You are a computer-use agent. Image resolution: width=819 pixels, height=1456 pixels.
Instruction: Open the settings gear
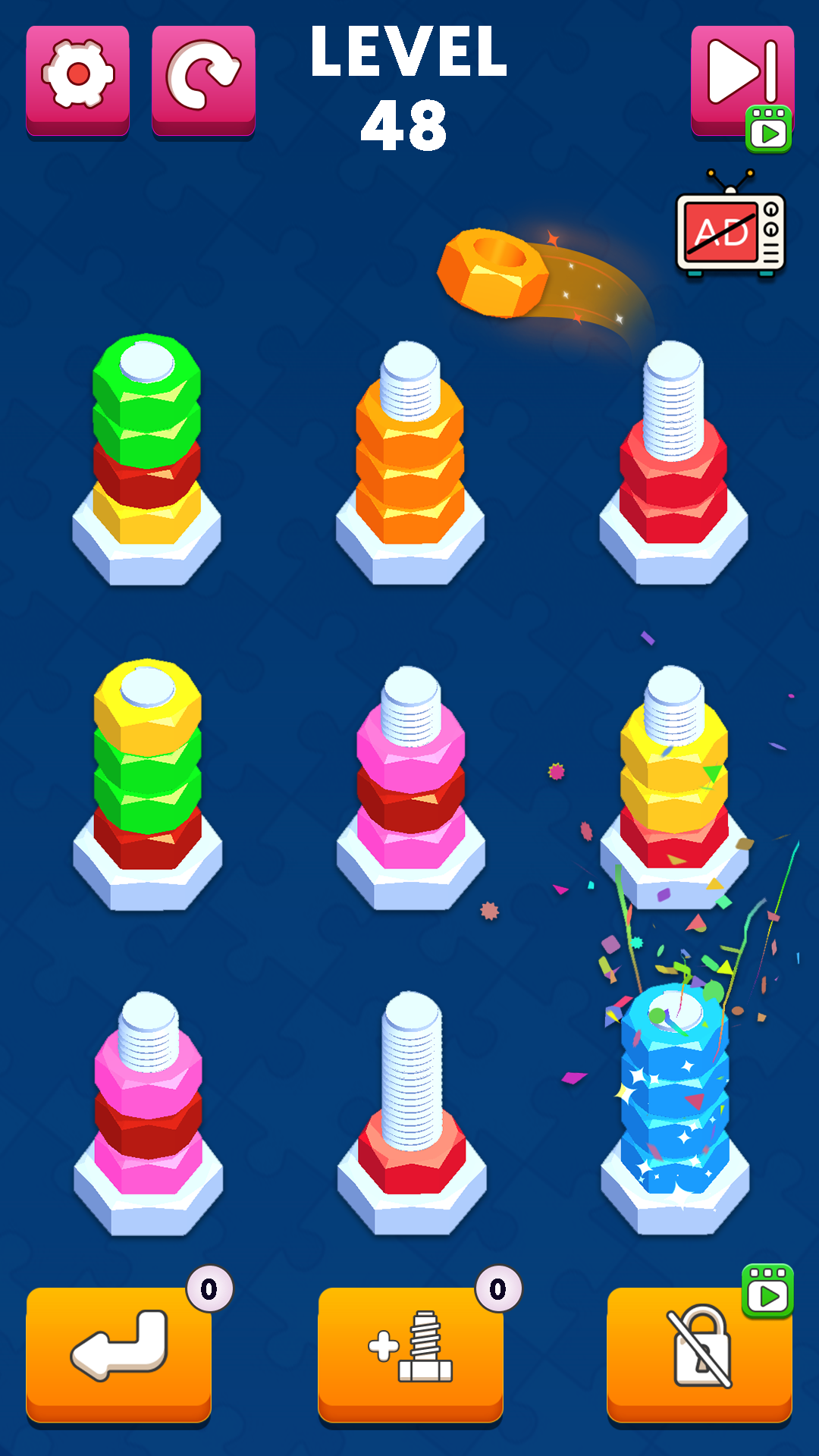click(x=77, y=80)
